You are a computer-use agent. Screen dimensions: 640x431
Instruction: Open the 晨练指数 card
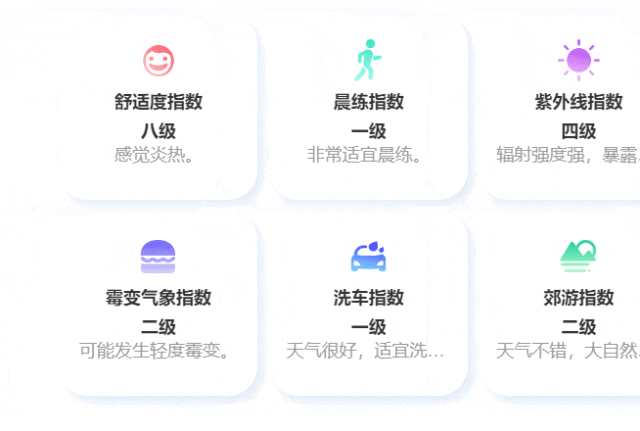point(368,108)
